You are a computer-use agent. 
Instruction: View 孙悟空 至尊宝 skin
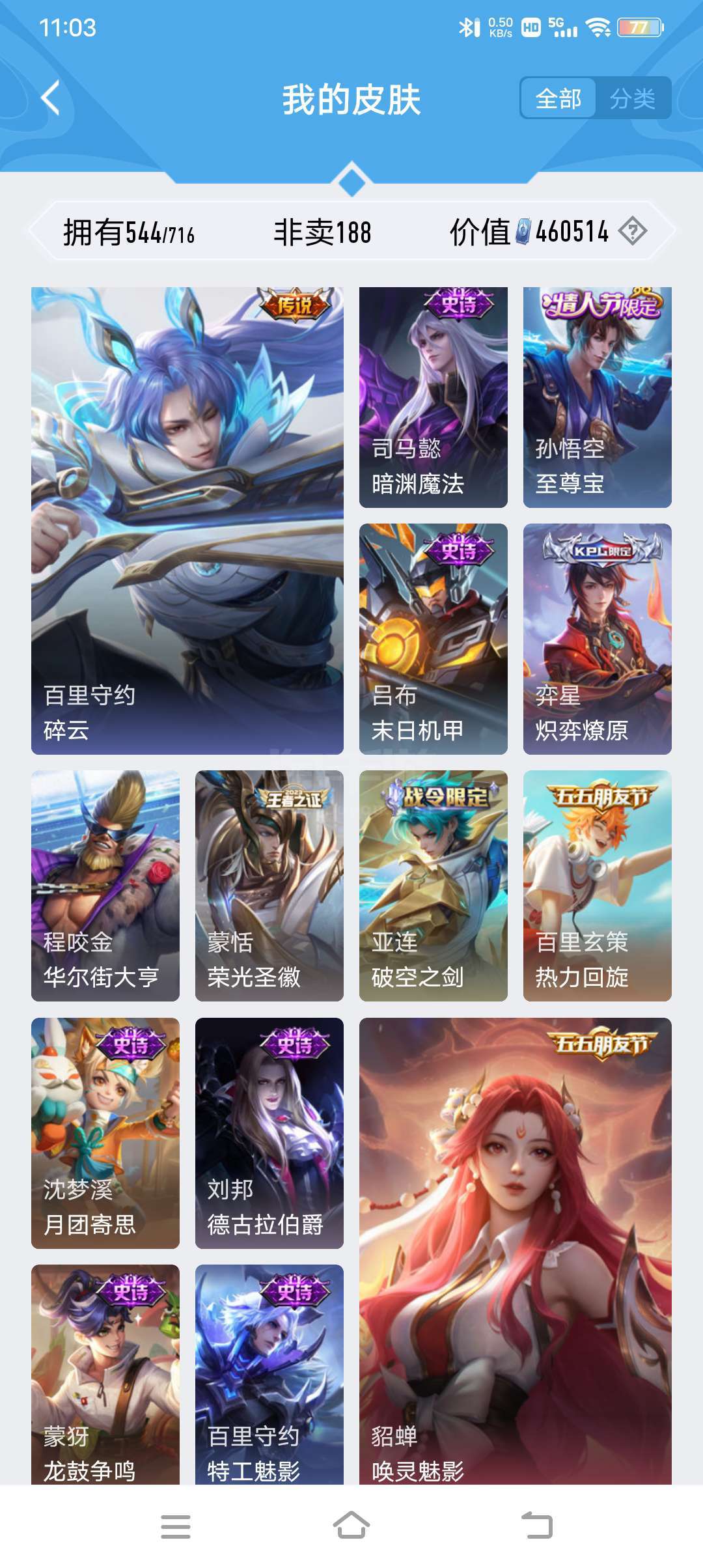click(x=597, y=397)
